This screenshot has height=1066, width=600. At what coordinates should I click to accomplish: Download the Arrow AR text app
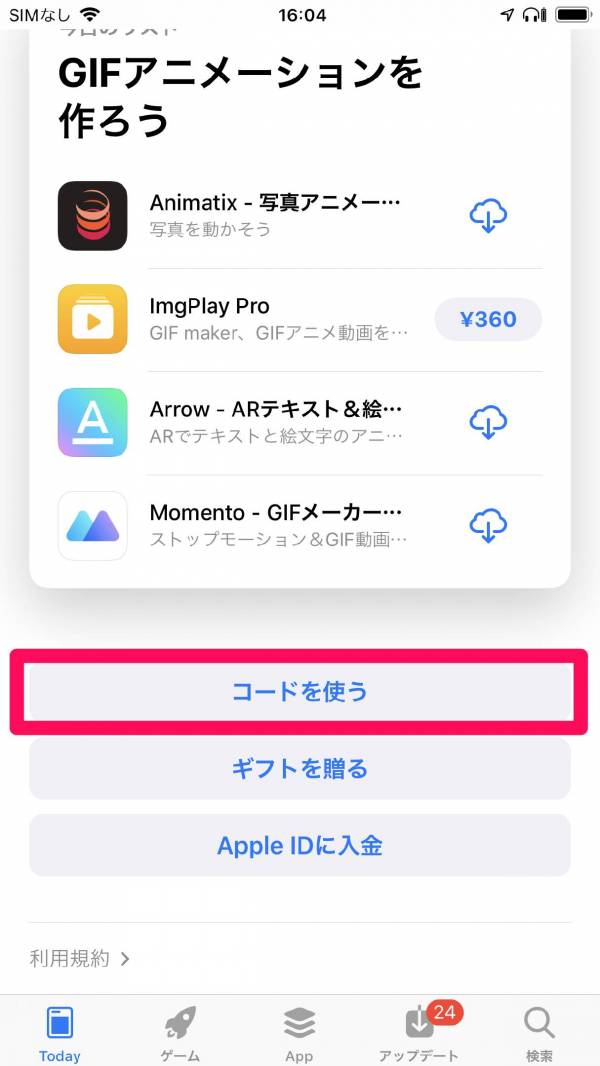488,422
